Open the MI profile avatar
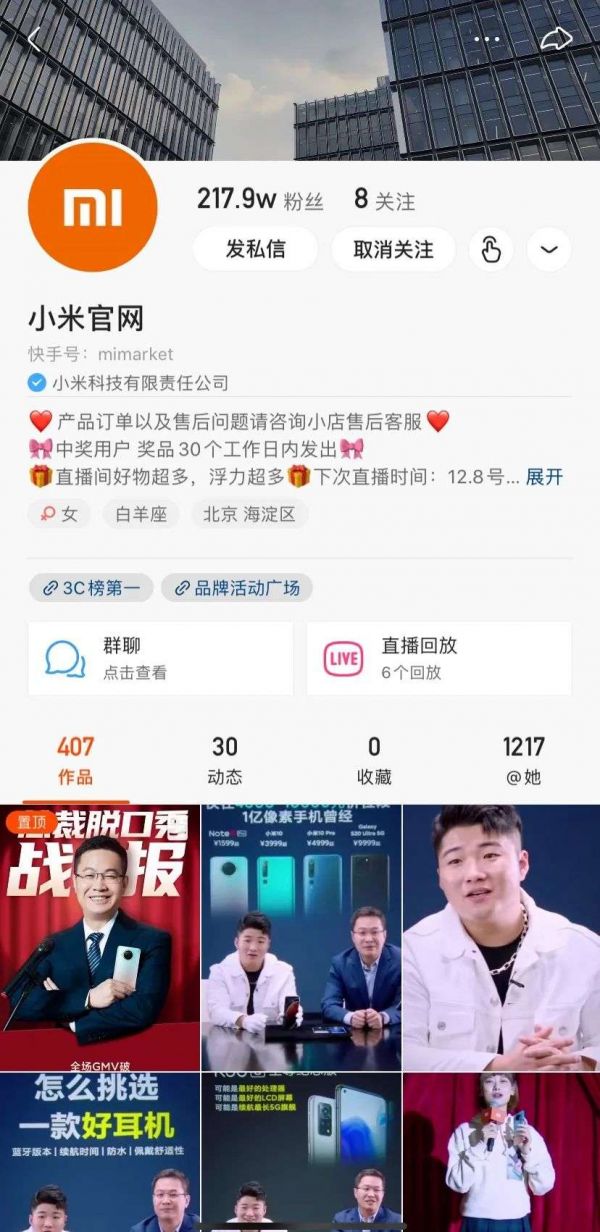The height and width of the screenshot is (1232, 600). [93, 206]
